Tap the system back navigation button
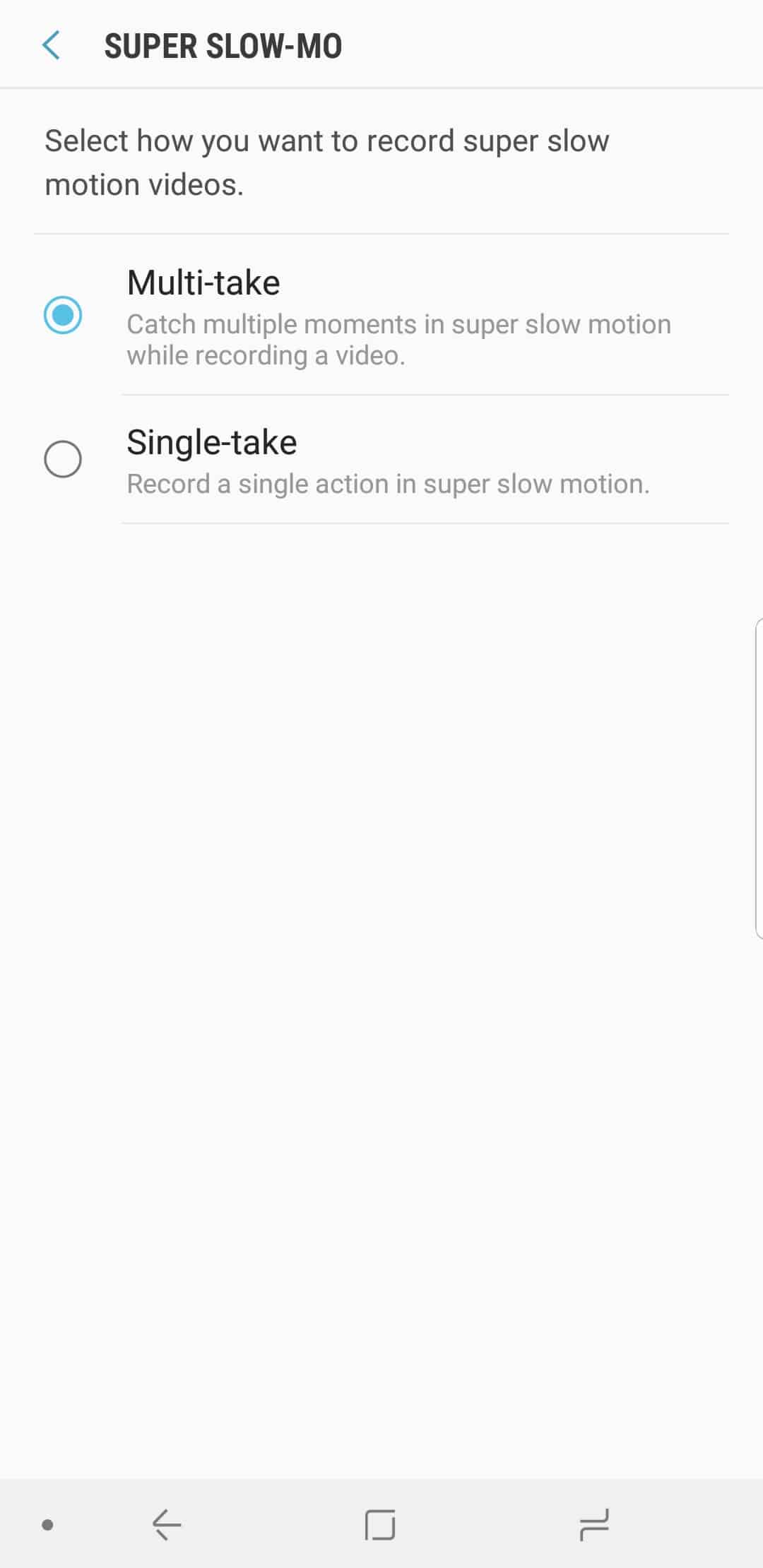The width and height of the screenshot is (763, 1568). 167,1524
